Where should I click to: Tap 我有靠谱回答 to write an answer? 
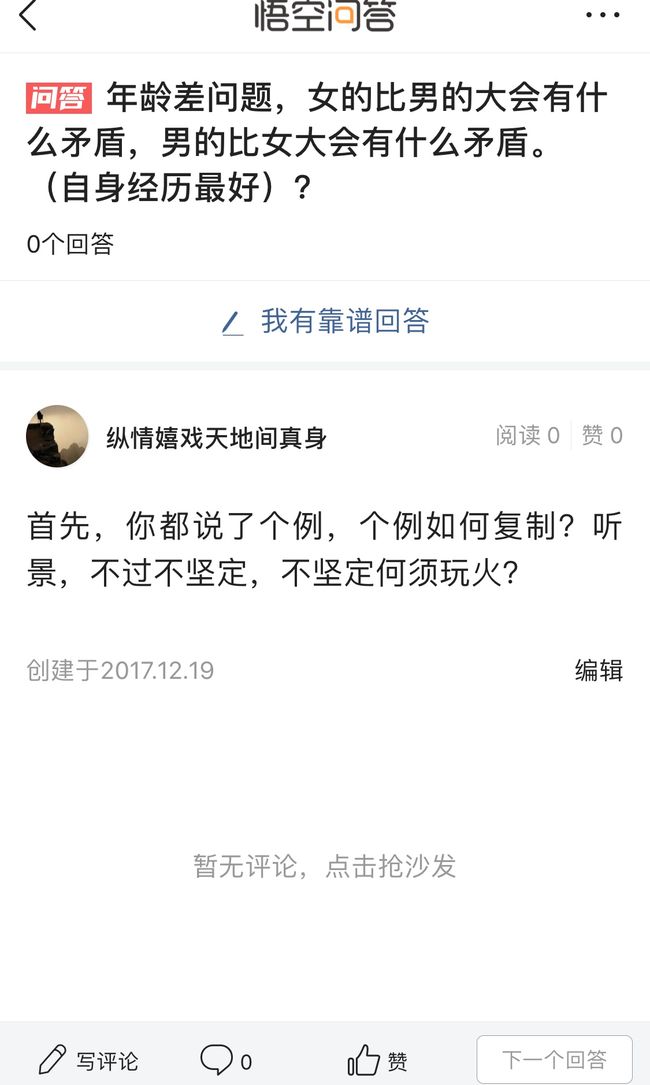pos(325,321)
